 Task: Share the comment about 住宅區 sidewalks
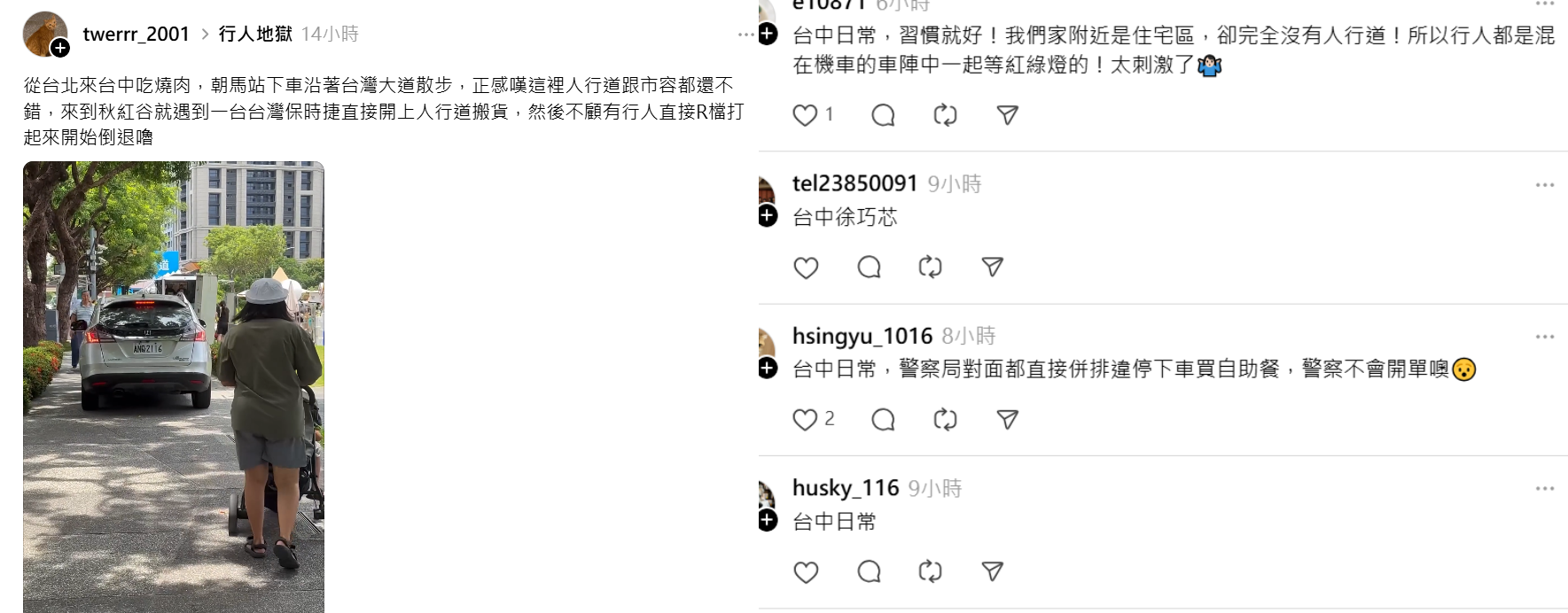pos(1007,115)
